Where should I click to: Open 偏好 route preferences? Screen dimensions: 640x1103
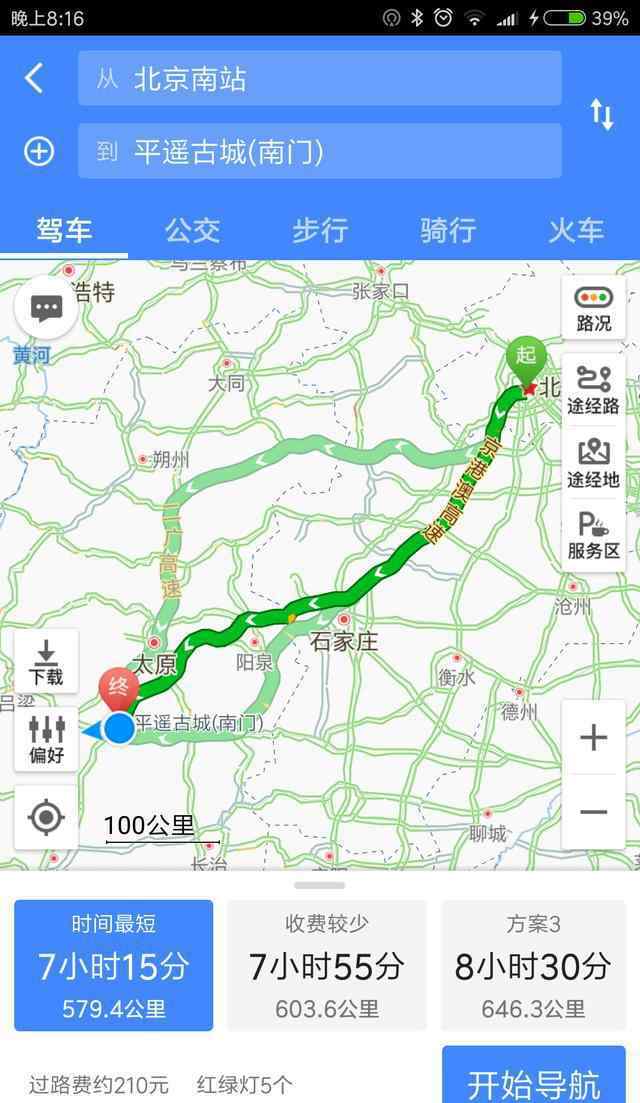click(x=46, y=740)
